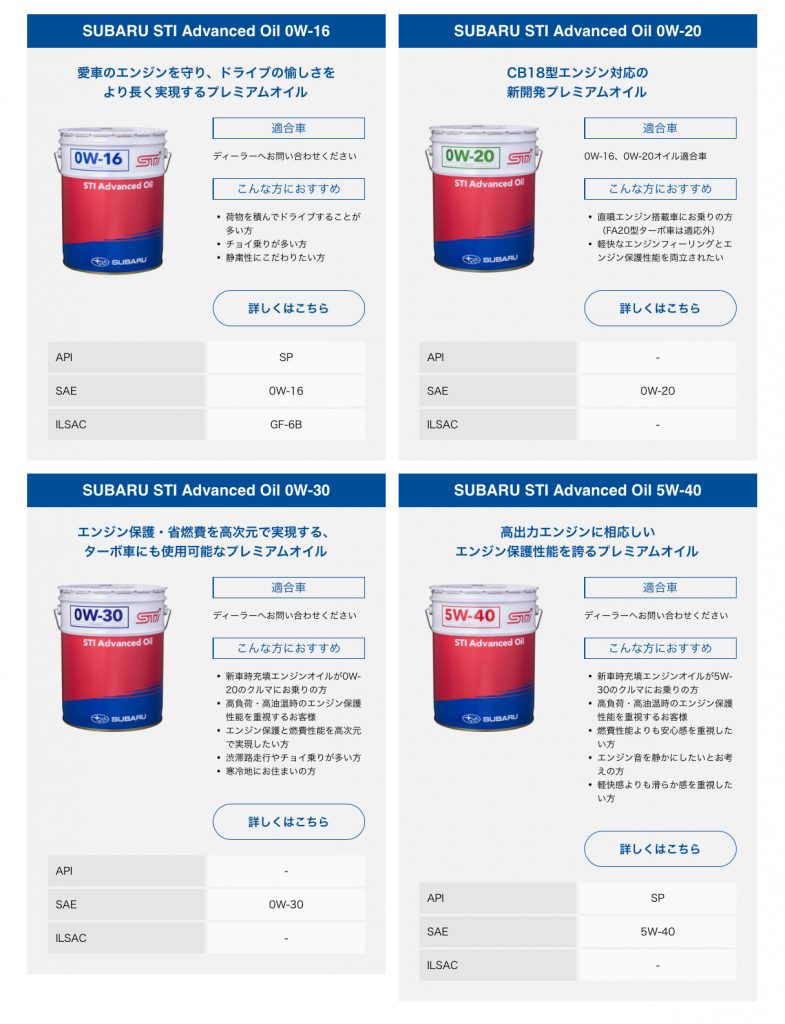Screen dimensions: 785x1024
Task: View more about STI Advanced Oil 0W-30
Action: pyautogui.click(x=288, y=821)
